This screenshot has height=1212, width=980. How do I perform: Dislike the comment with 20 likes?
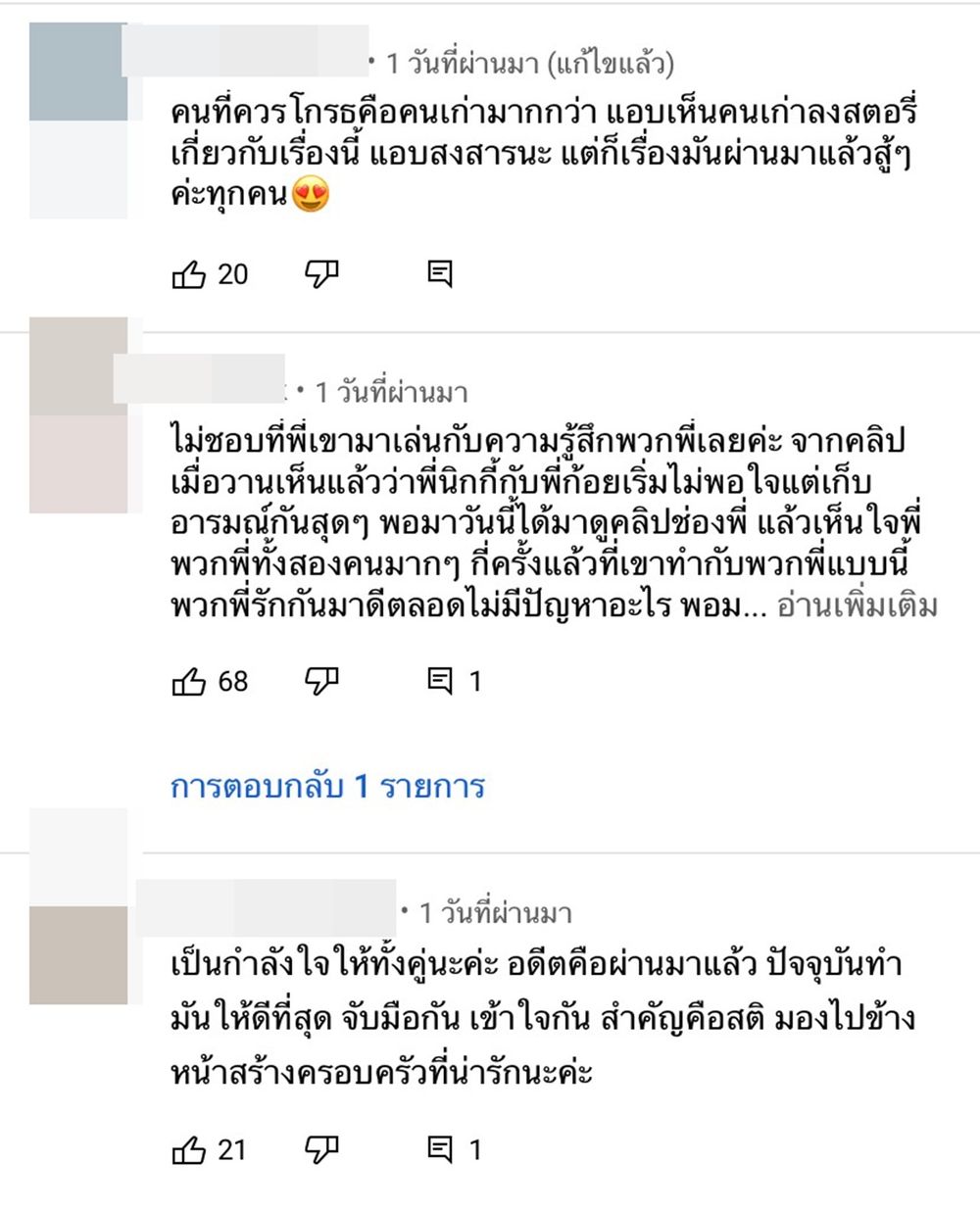[x=321, y=274]
